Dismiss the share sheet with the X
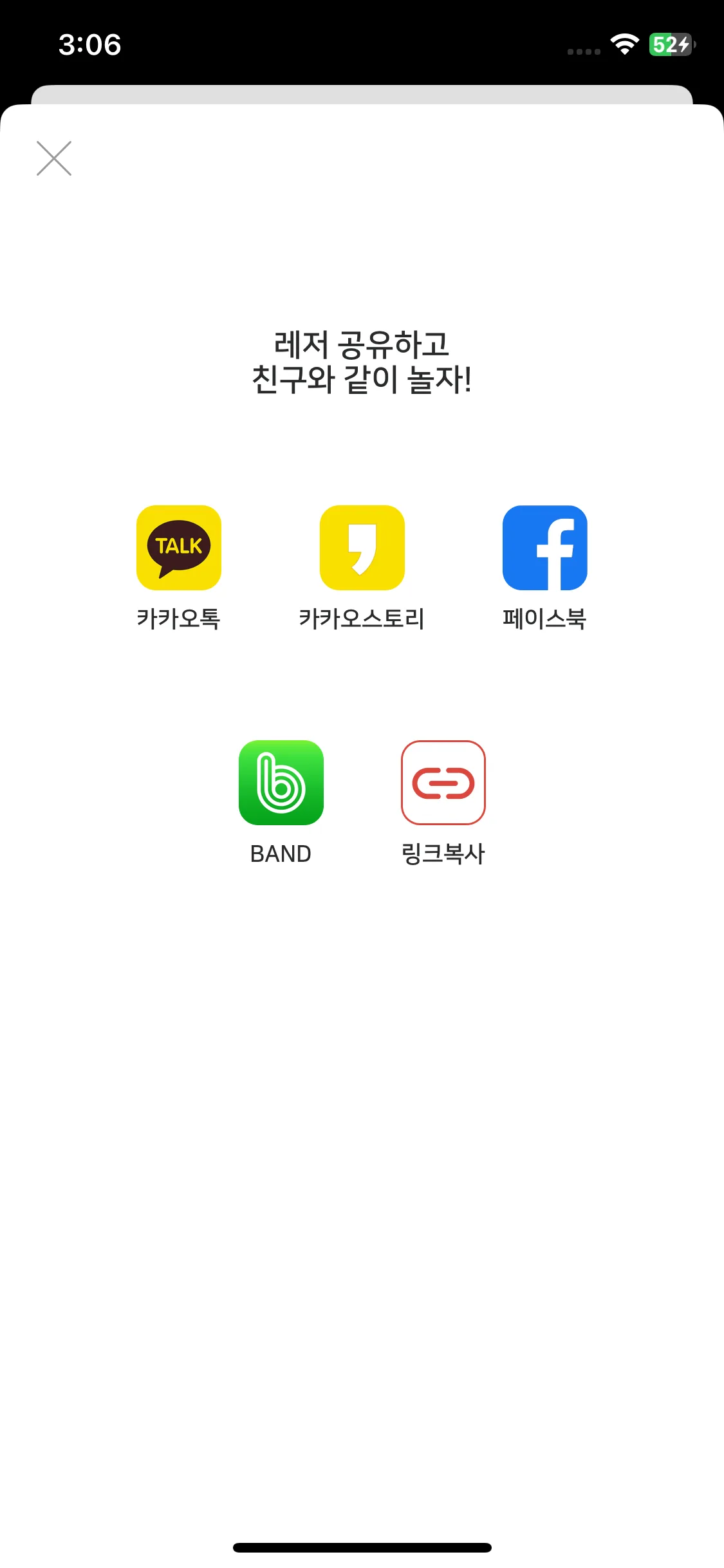Viewport: 724px width, 1568px height. [54, 158]
